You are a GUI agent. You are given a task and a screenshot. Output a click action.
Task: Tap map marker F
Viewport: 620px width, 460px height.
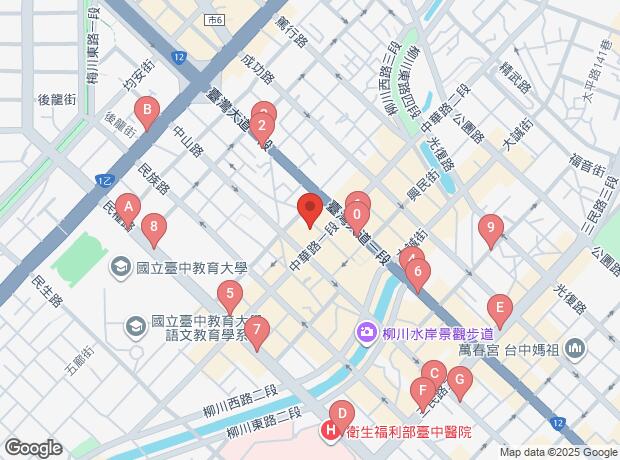[x=424, y=390]
